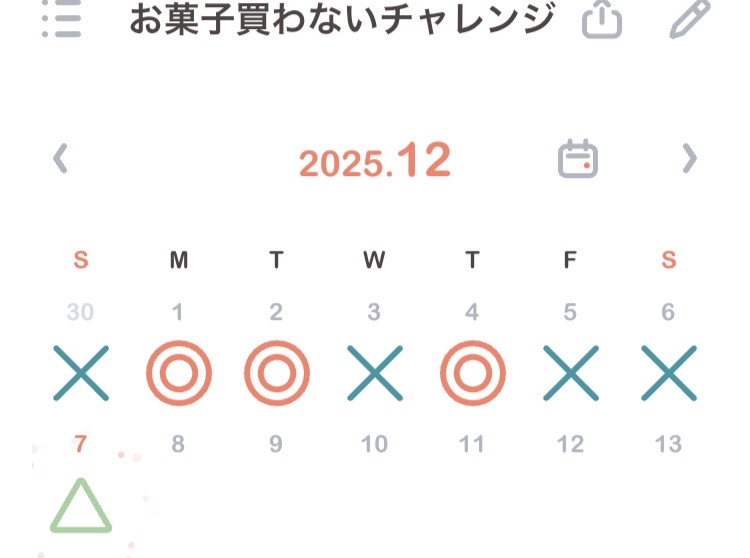Select December 6 with X mark
The height and width of the screenshot is (558, 750).
click(669, 373)
